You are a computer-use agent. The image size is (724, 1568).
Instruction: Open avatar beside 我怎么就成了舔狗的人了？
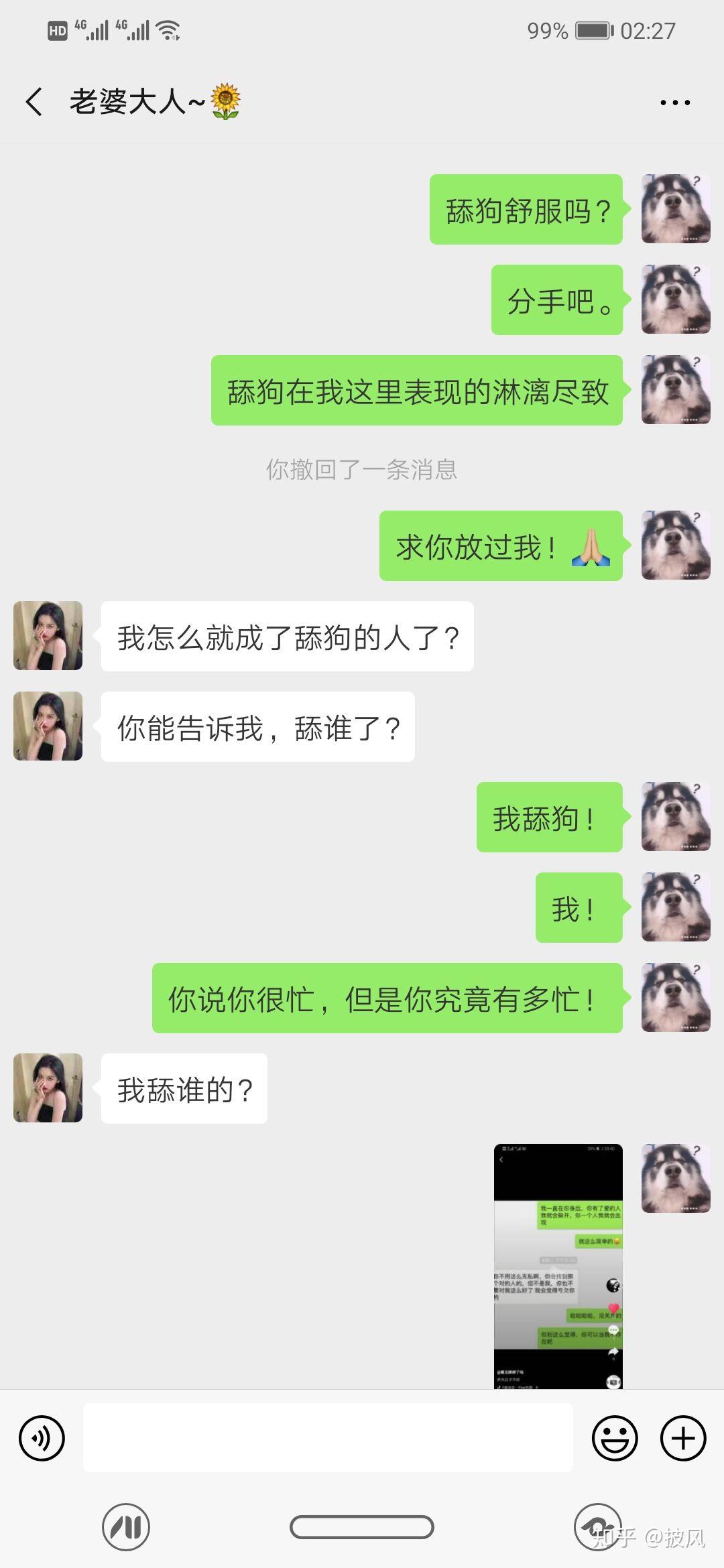point(48,636)
